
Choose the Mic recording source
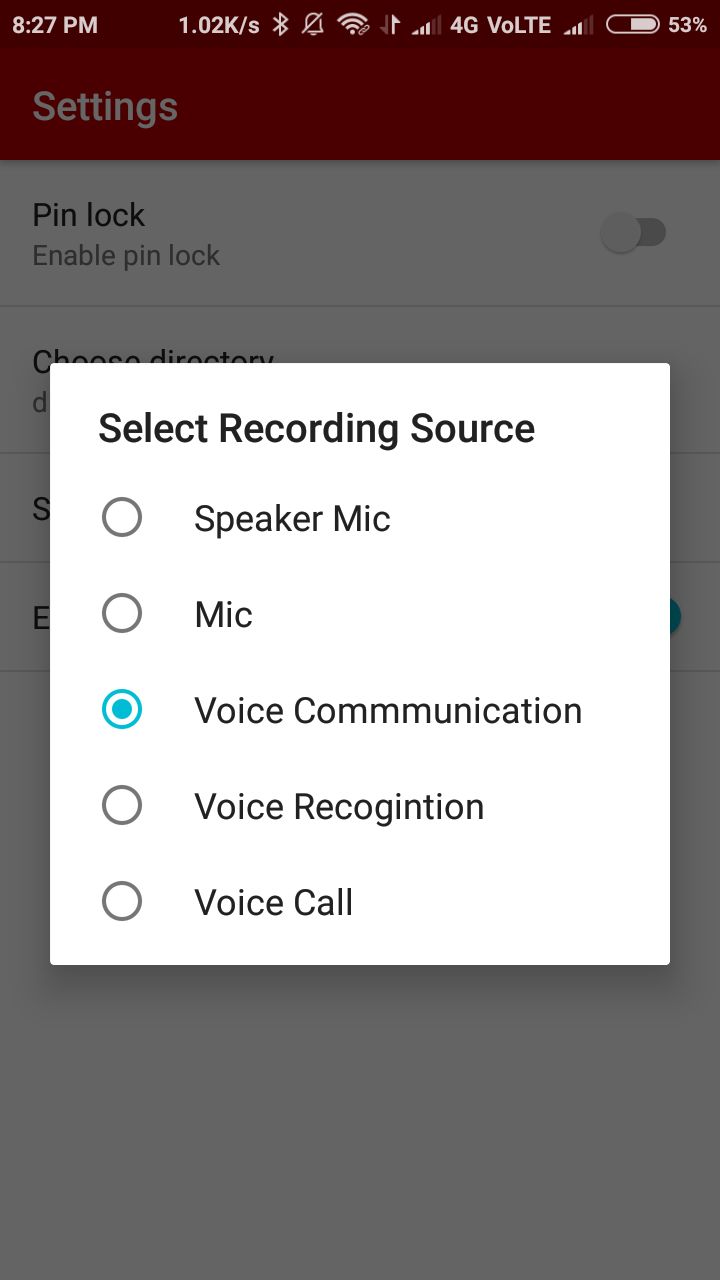[122, 614]
